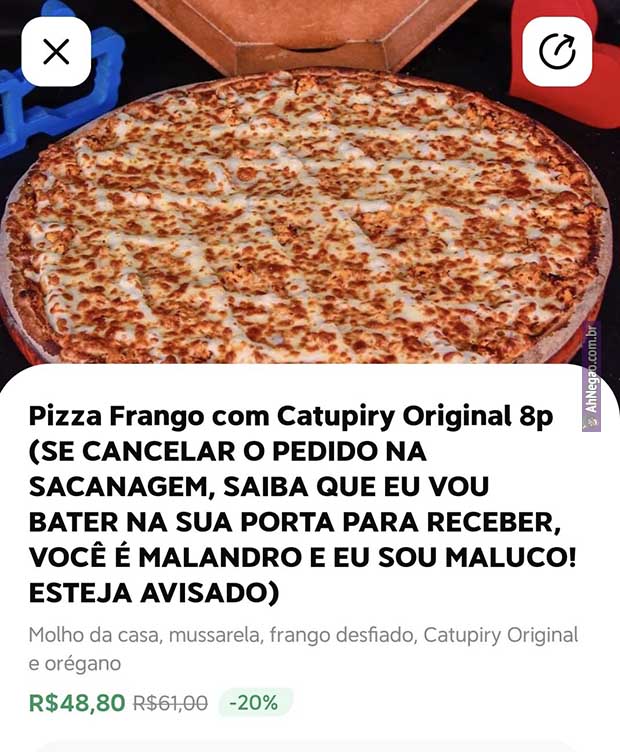Share this Pizza Frango com Catupiry item
This screenshot has width=620, height=752.
coord(557,51)
